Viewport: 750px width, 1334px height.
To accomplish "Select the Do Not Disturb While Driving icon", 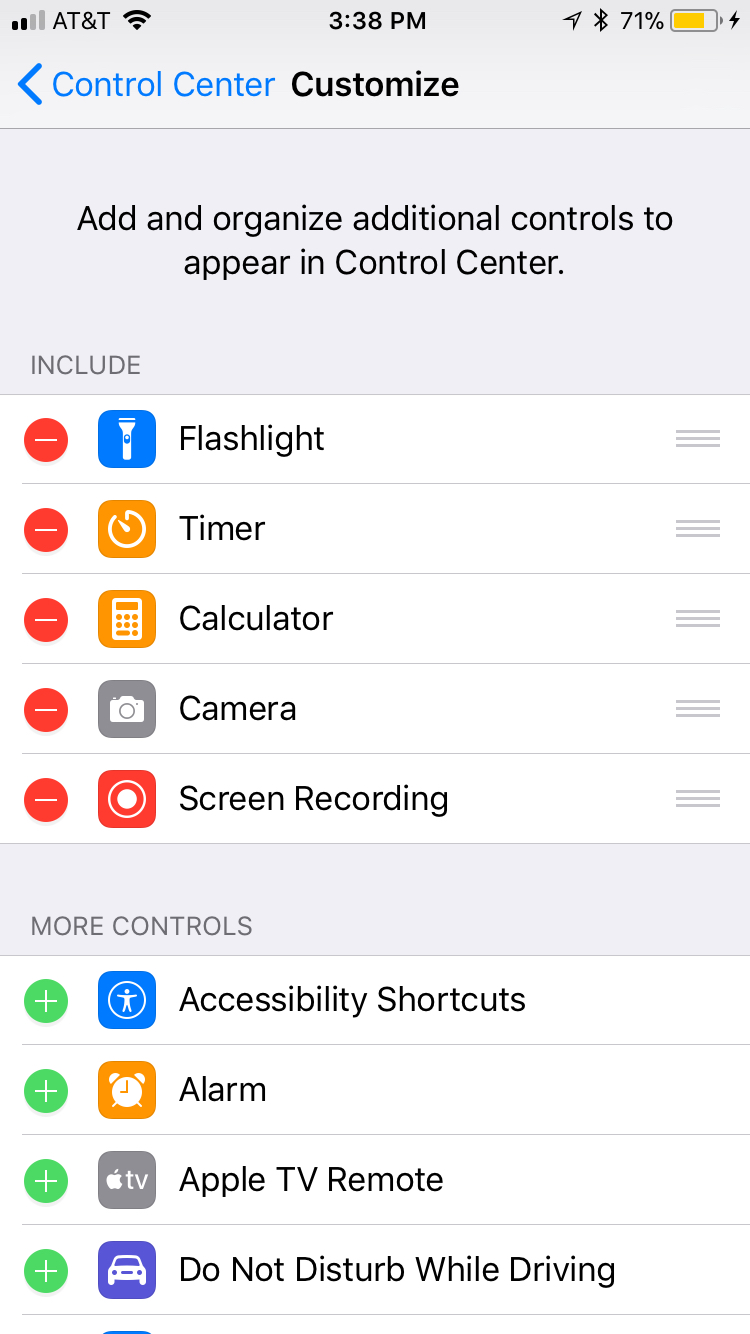I will click(126, 1270).
